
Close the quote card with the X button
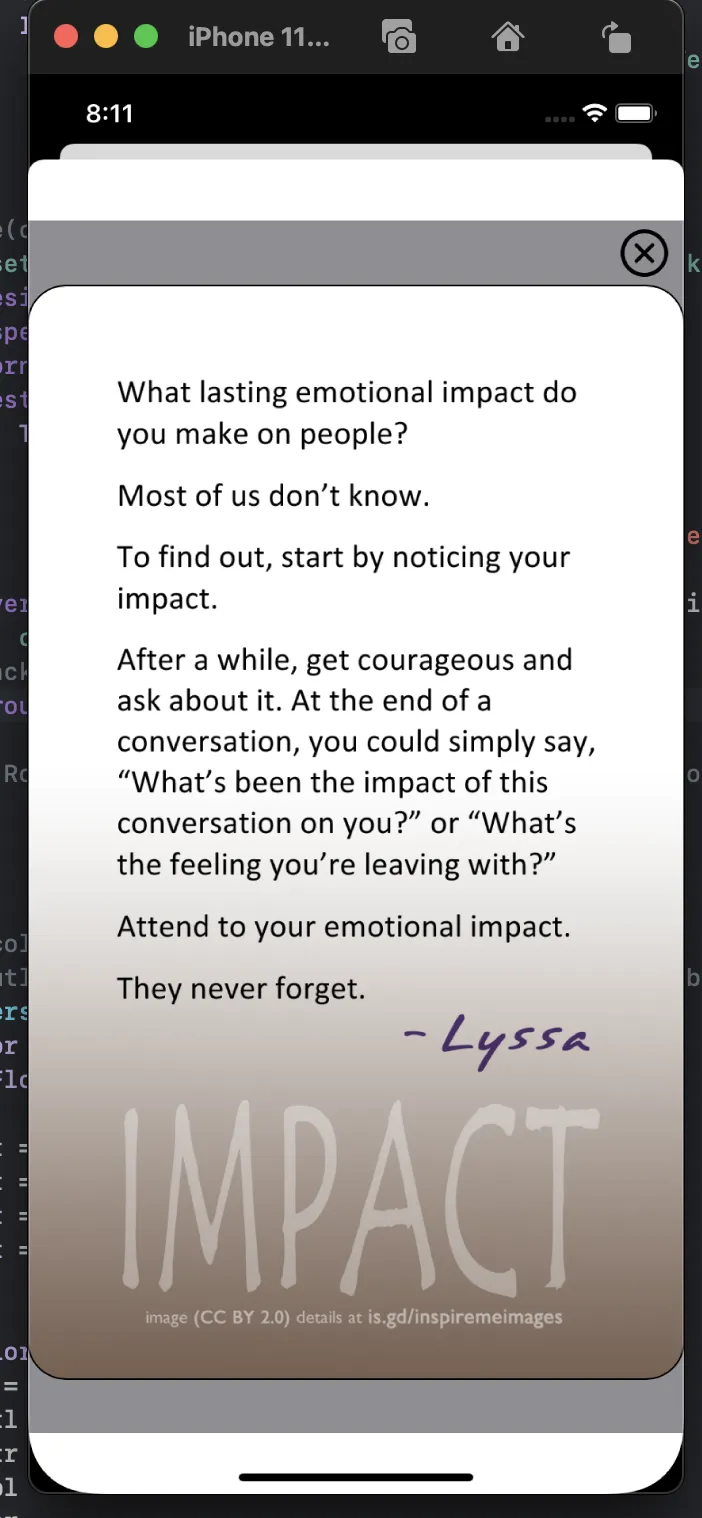644,253
